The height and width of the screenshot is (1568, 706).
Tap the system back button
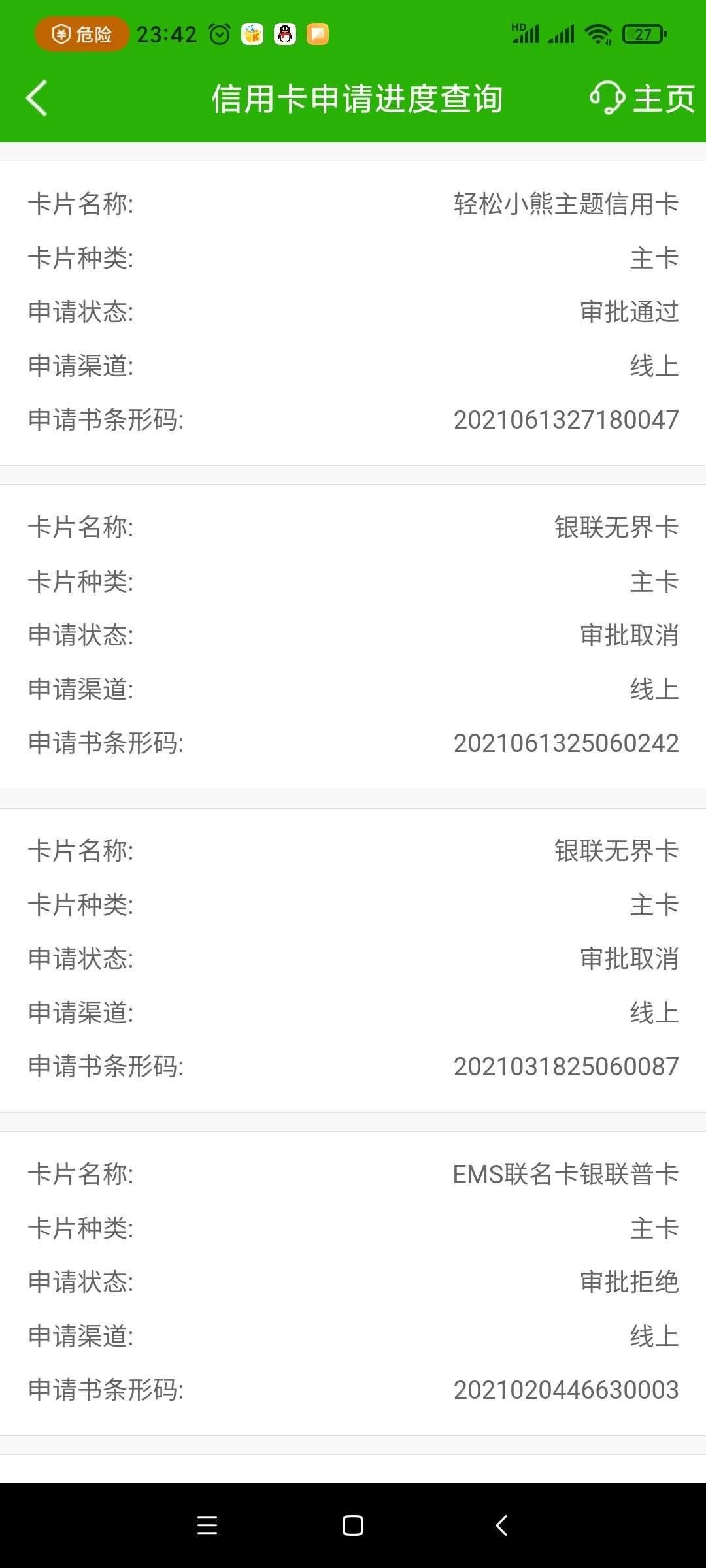click(501, 1526)
